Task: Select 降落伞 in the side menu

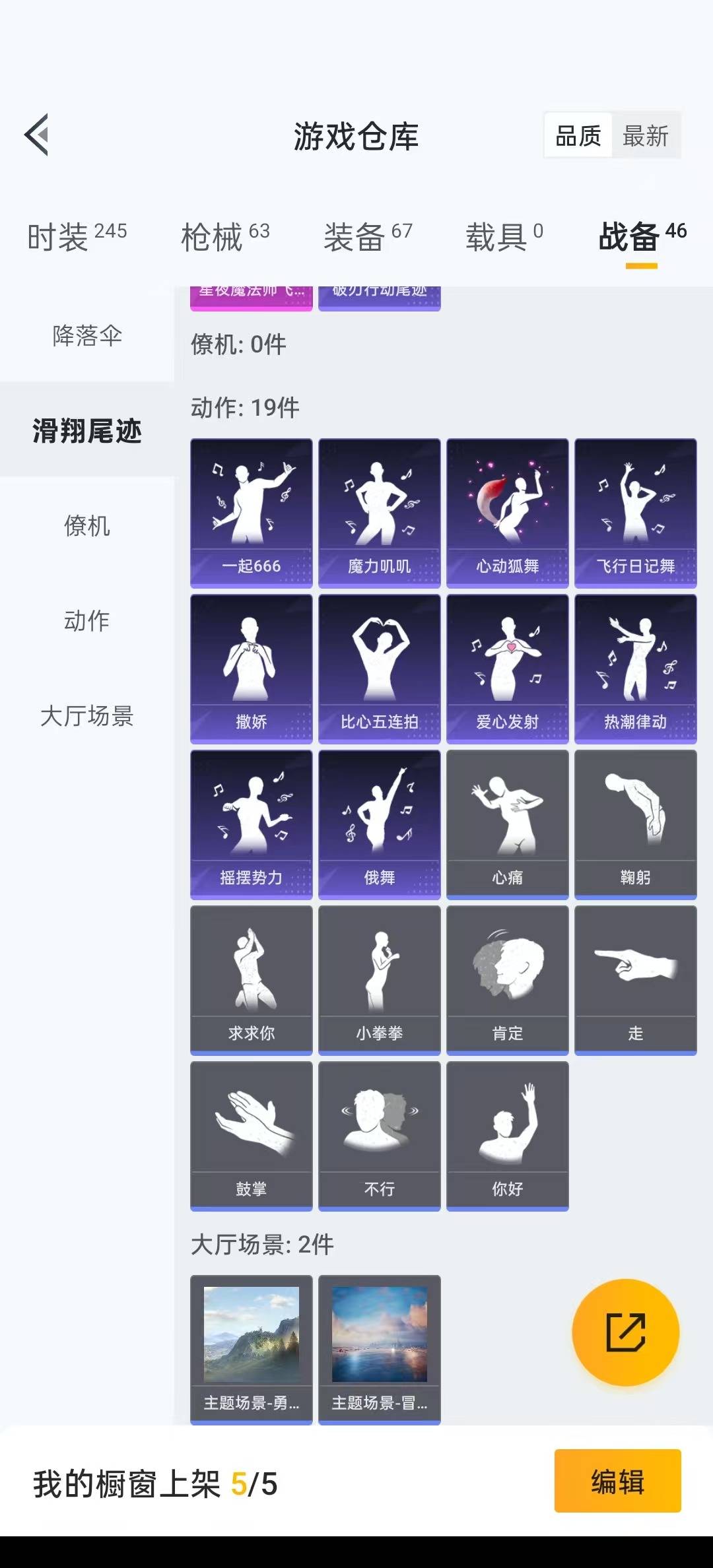Action: [x=87, y=335]
